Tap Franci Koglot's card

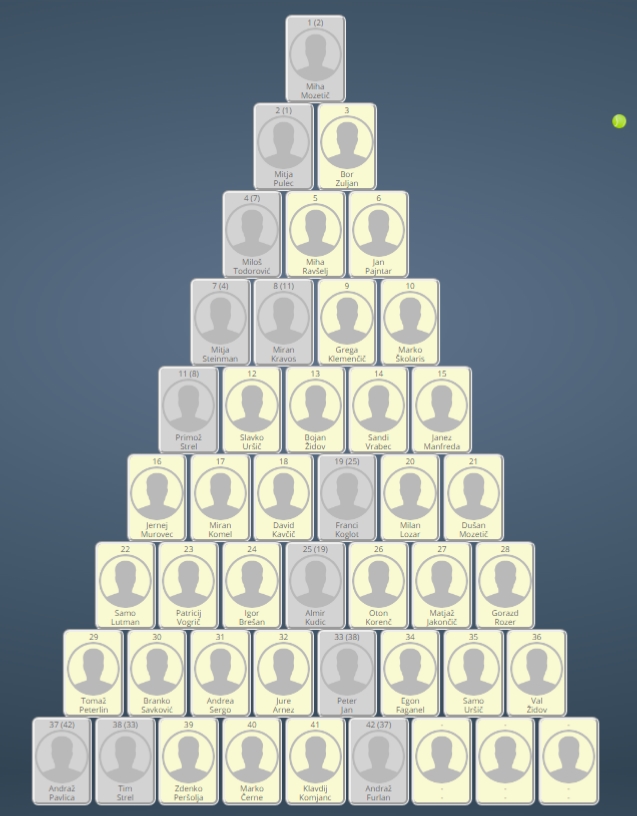click(x=346, y=497)
